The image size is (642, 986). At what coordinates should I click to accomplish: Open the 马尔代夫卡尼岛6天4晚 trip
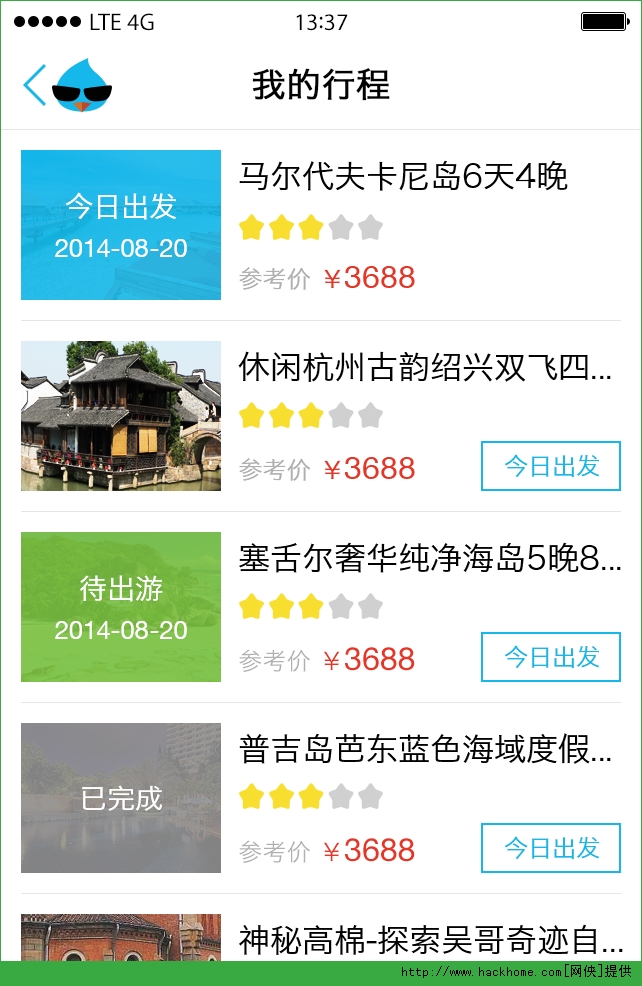tap(402, 178)
